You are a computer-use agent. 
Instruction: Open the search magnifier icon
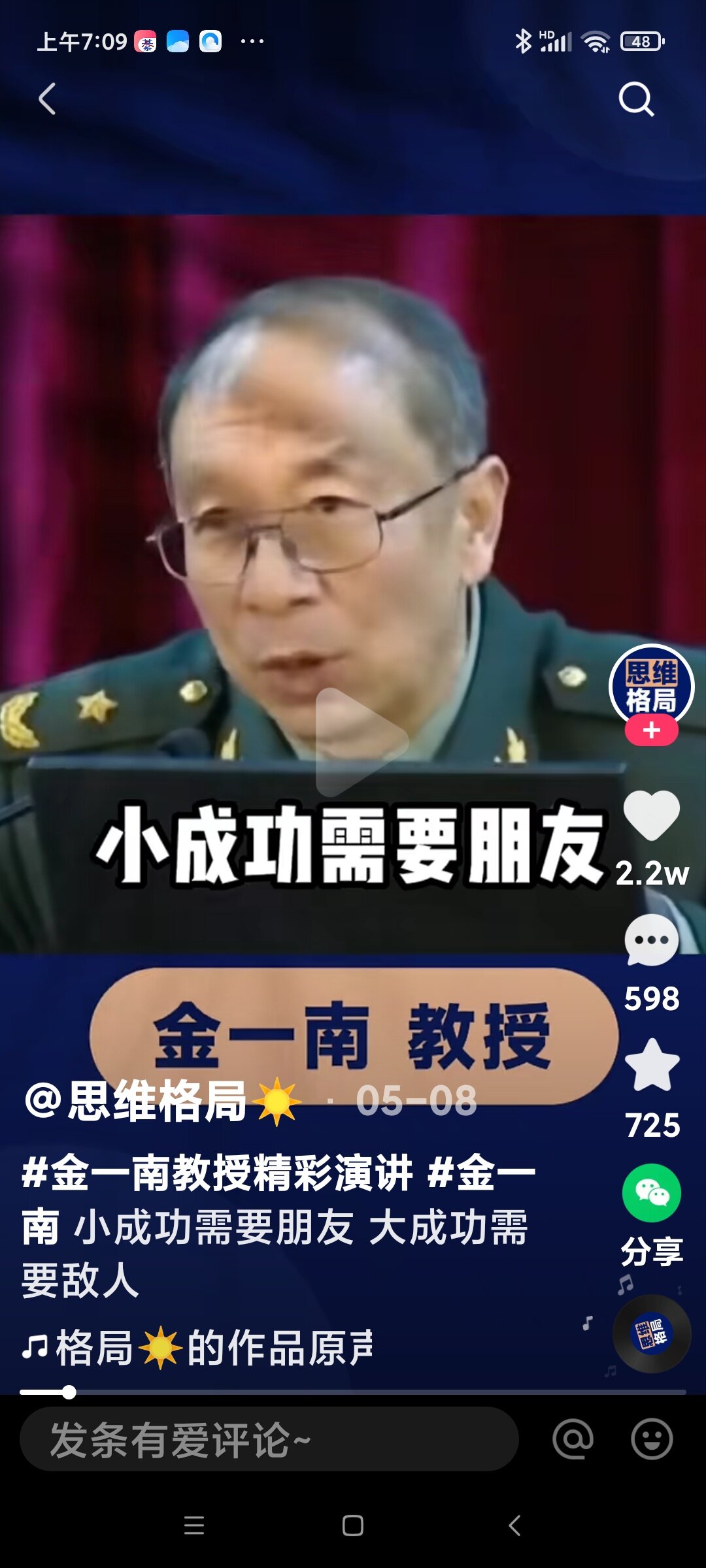(x=636, y=99)
